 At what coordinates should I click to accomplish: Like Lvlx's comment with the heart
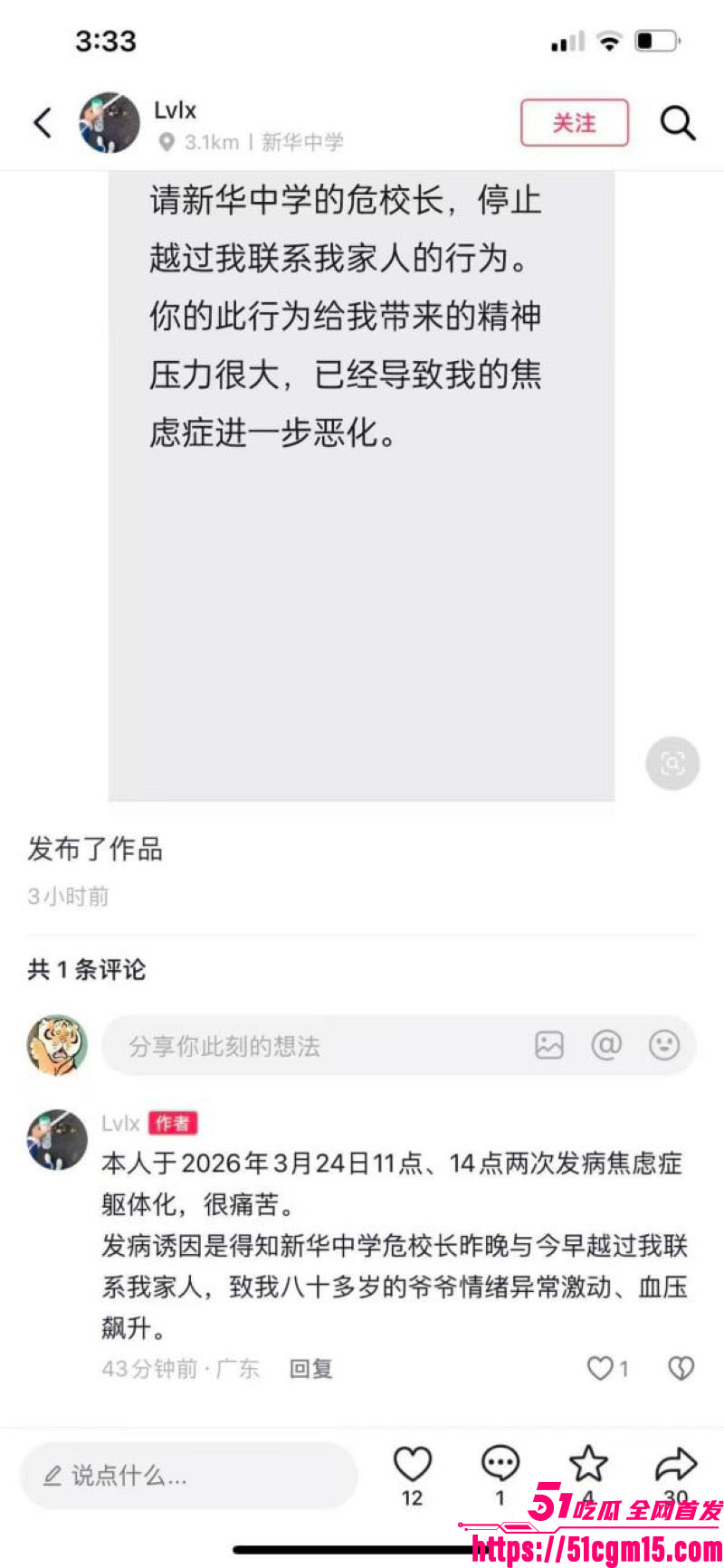tap(601, 1369)
